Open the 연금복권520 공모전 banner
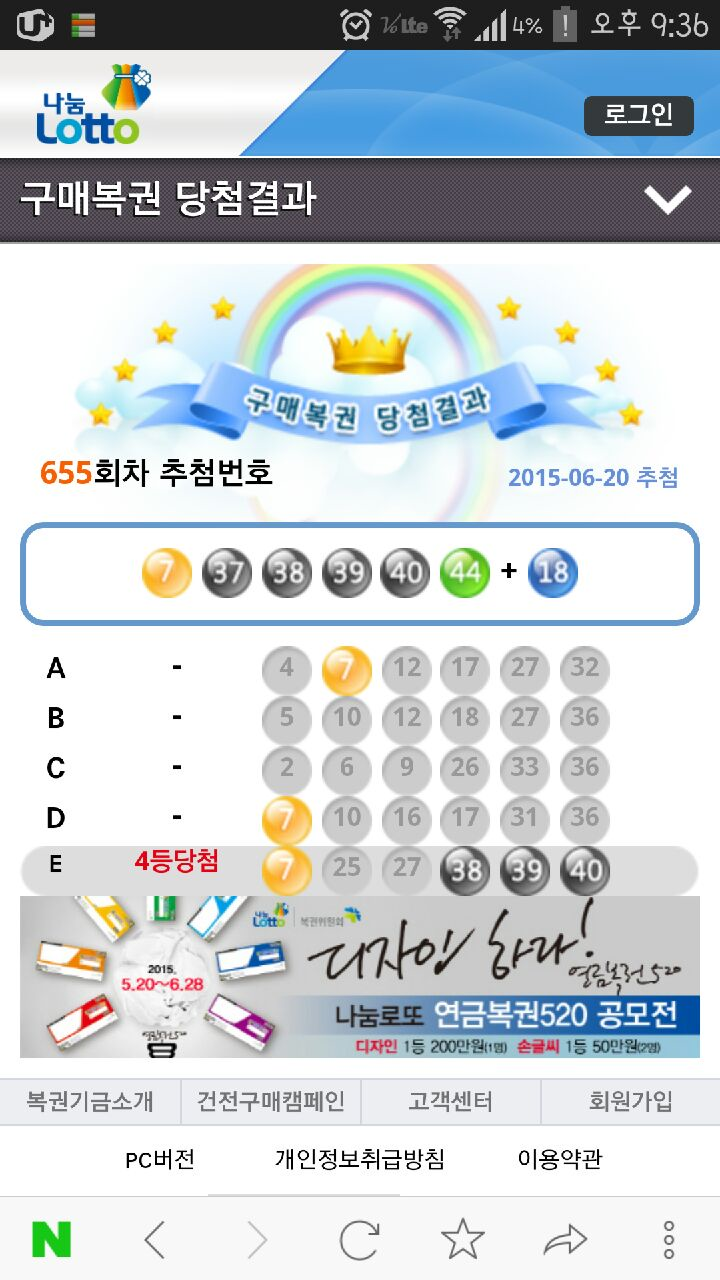 pos(360,977)
